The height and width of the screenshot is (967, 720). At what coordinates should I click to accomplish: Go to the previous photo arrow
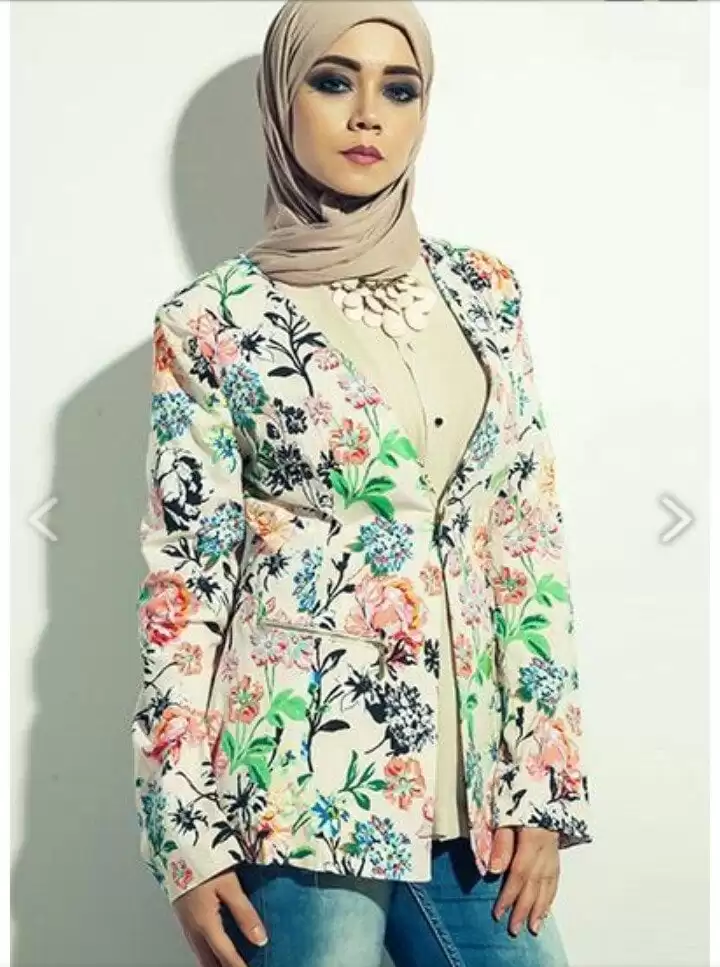(x=42, y=519)
